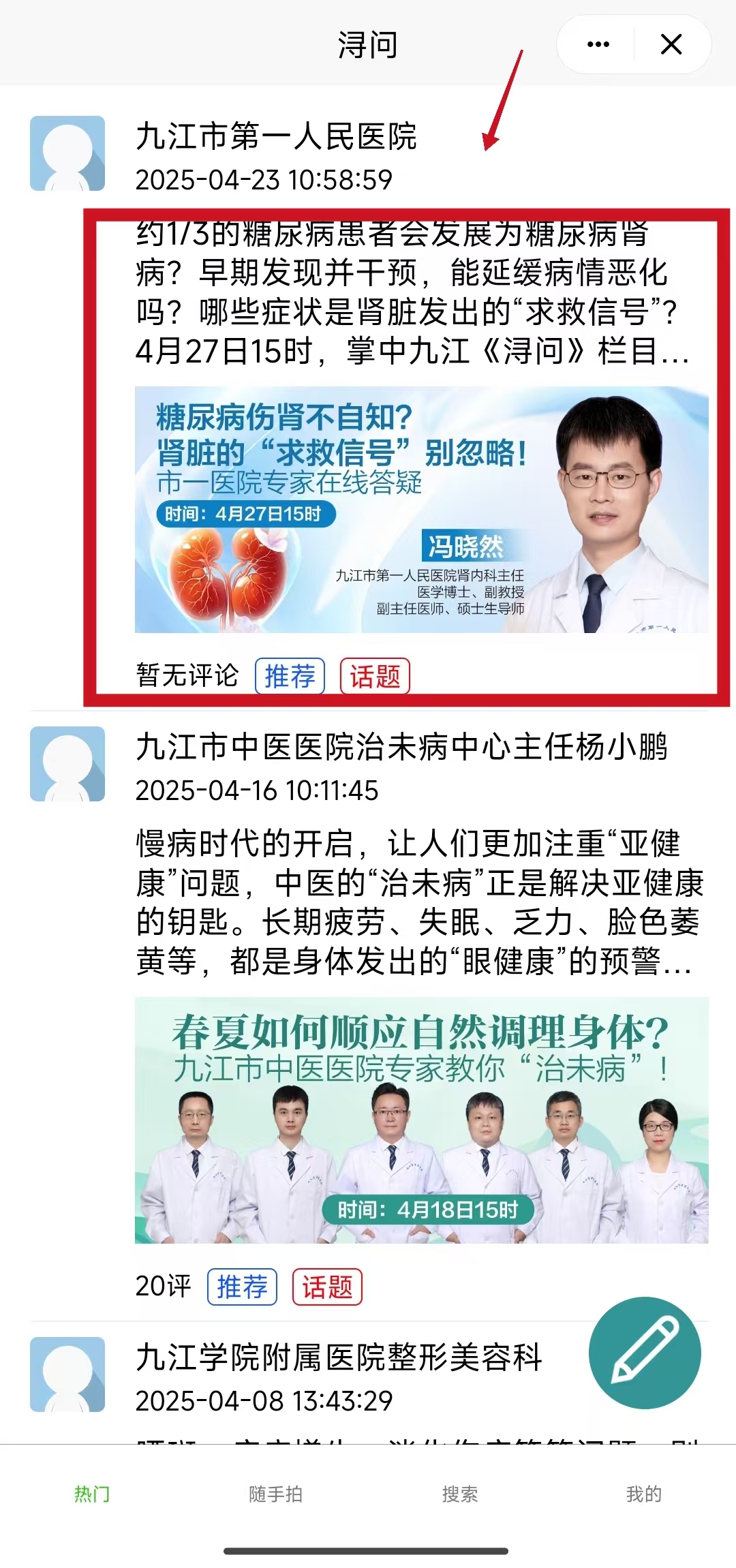Image resolution: width=736 pixels, height=1568 pixels.
Task: Tap 话题 tag under 九江市第一人民医院 post
Action: tap(375, 676)
